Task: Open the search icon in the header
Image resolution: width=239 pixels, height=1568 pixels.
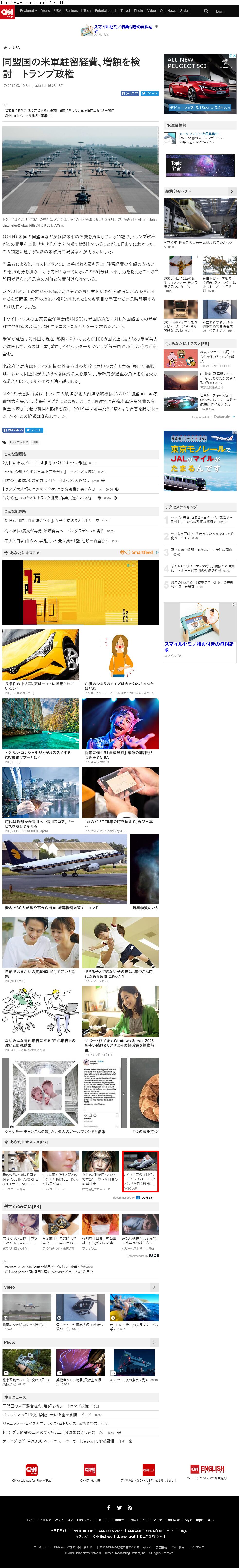Action: tap(206, 11)
